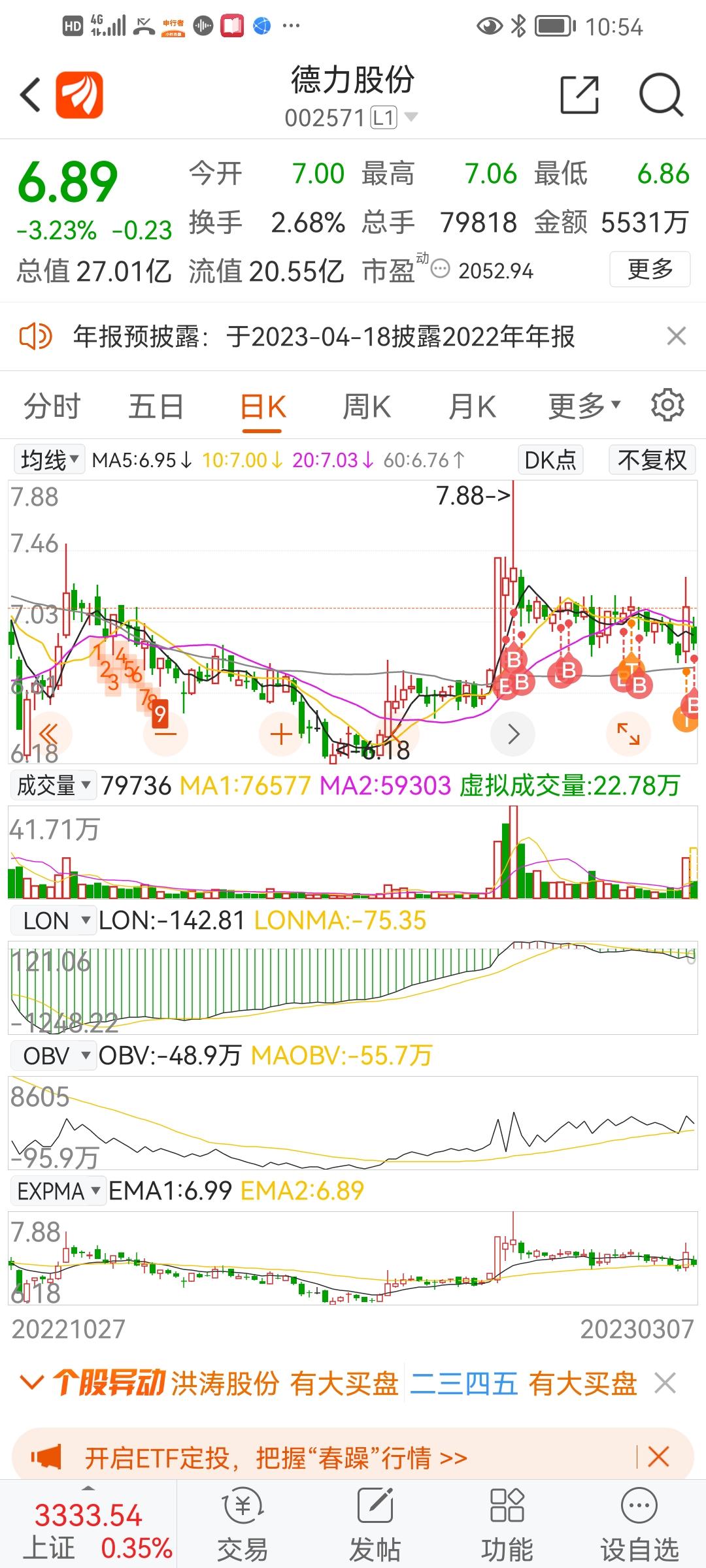Tap 更多 to see more quote data
The height and width of the screenshot is (1568, 706).
tap(650, 269)
